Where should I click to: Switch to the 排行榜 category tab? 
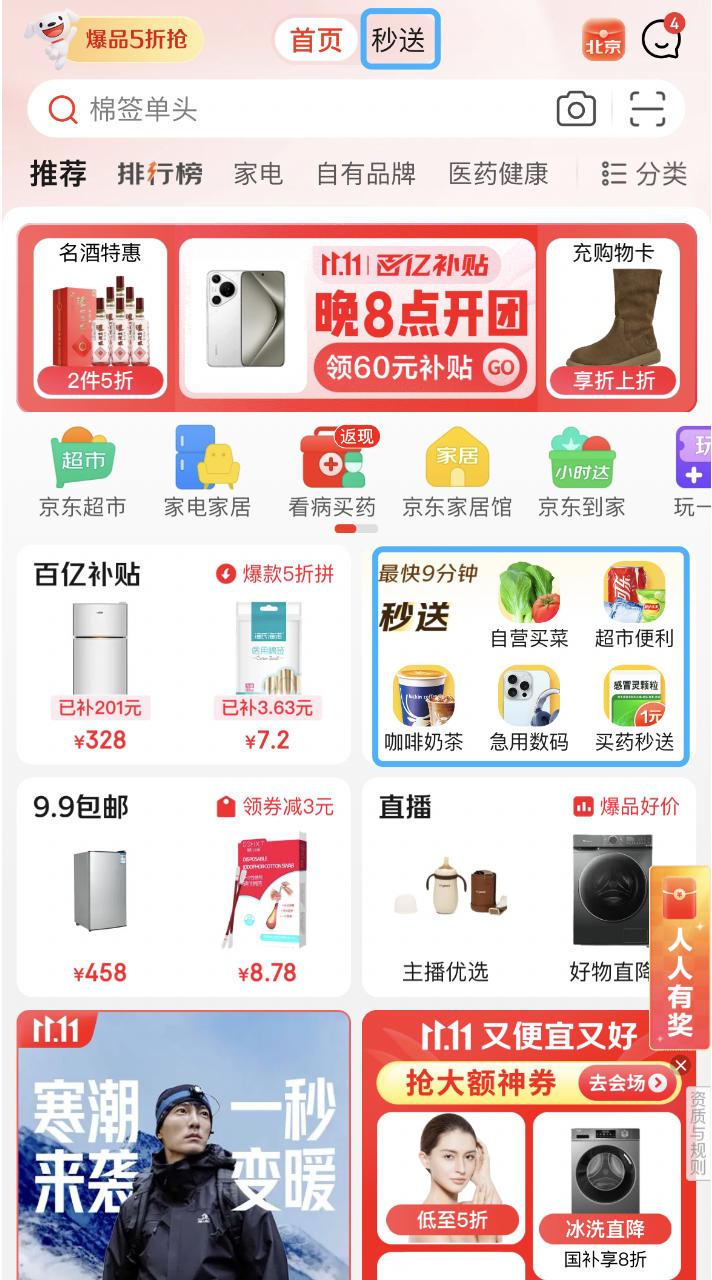click(160, 174)
